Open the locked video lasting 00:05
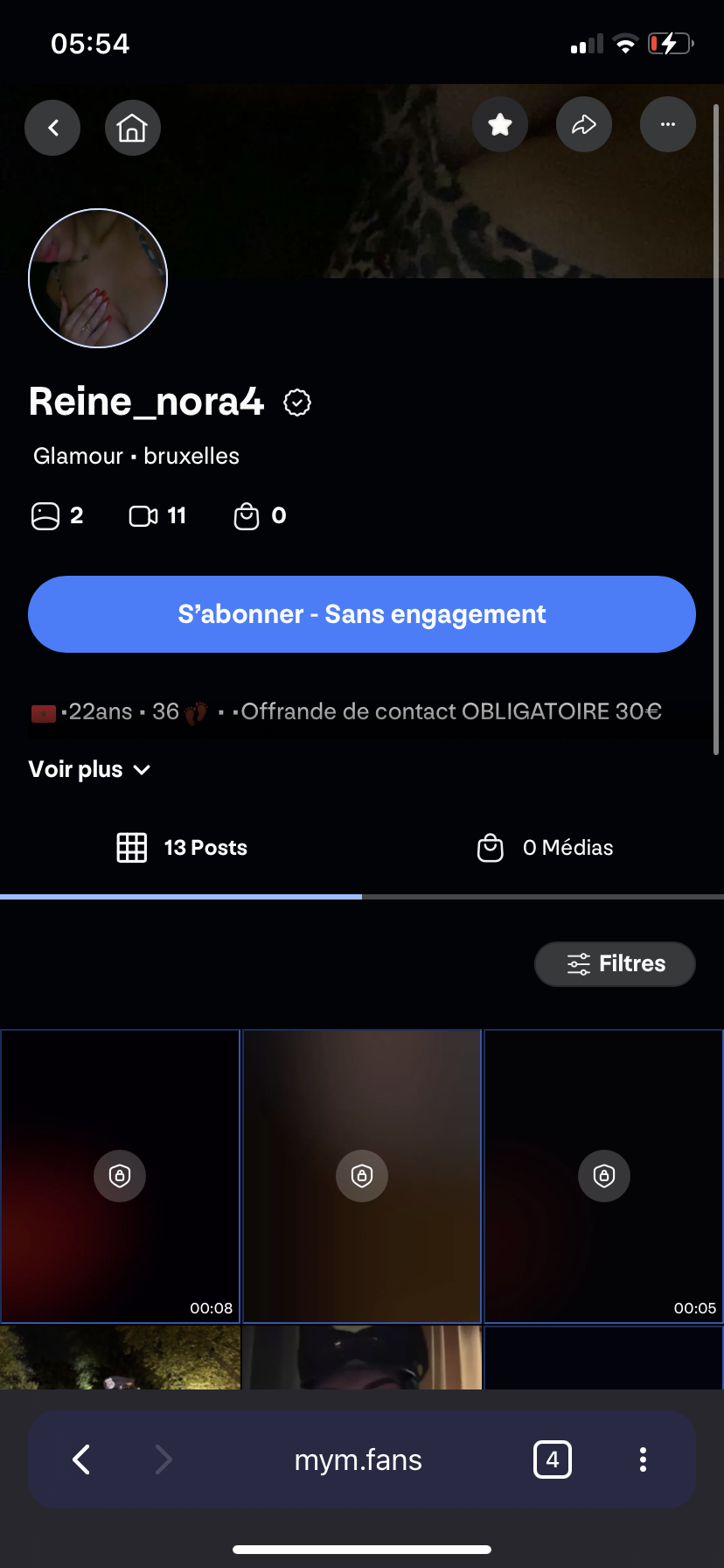 (x=604, y=1176)
